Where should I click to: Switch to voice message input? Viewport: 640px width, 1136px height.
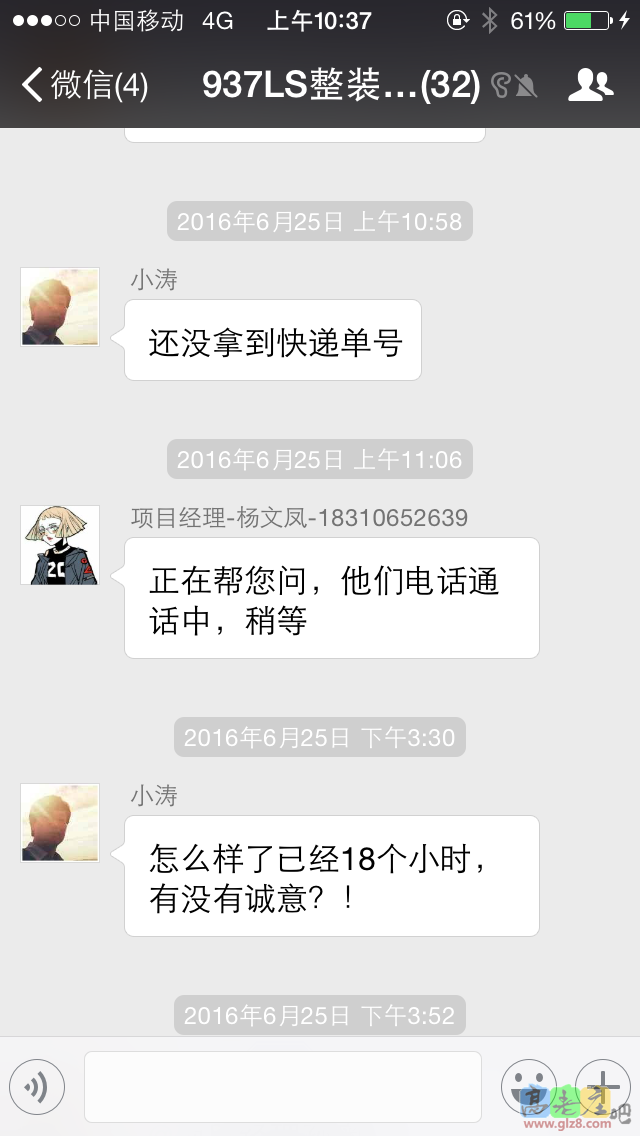(x=37, y=1086)
